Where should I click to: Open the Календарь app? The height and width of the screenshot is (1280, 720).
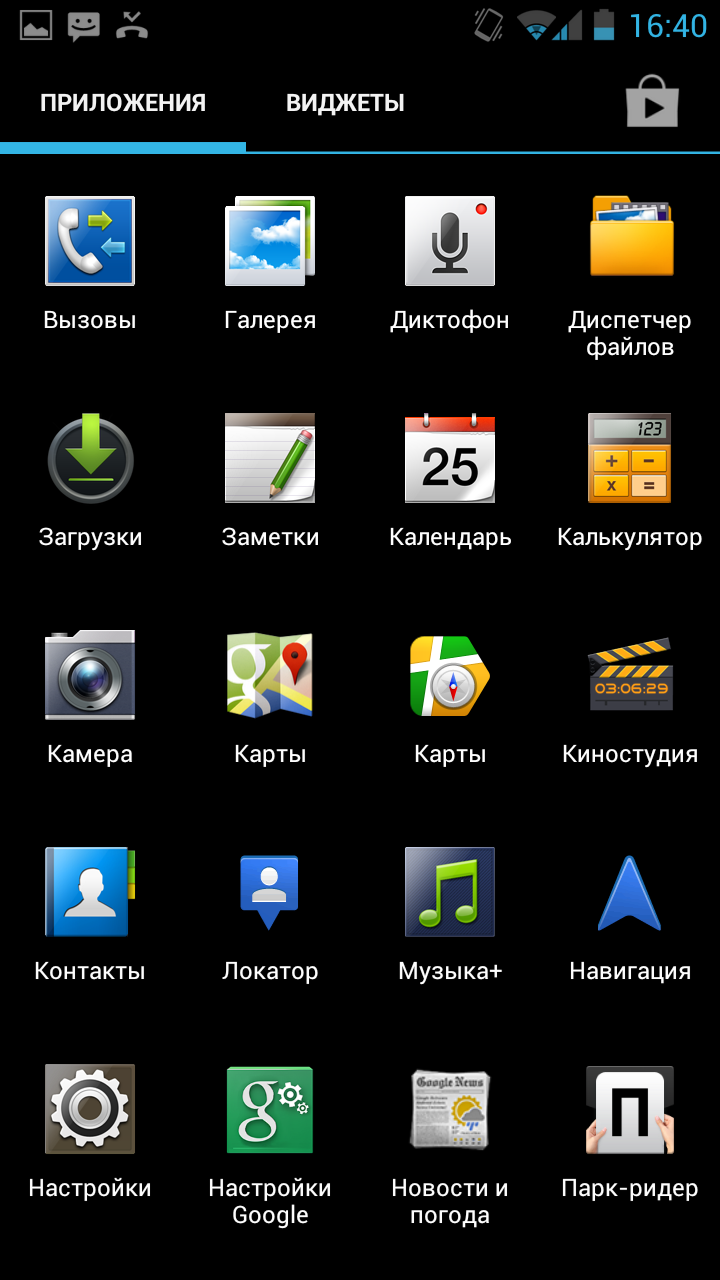click(450, 459)
